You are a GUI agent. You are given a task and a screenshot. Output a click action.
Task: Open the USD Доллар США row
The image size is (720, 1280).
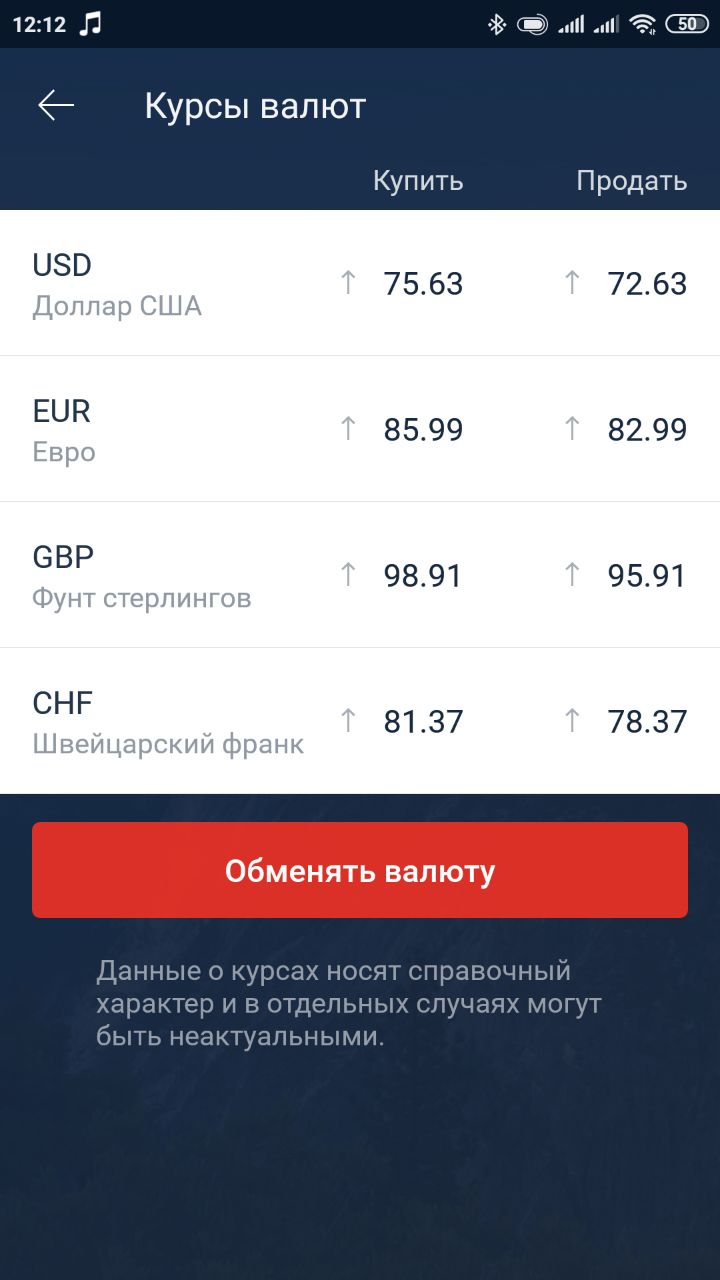pyautogui.click(x=360, y=283)
